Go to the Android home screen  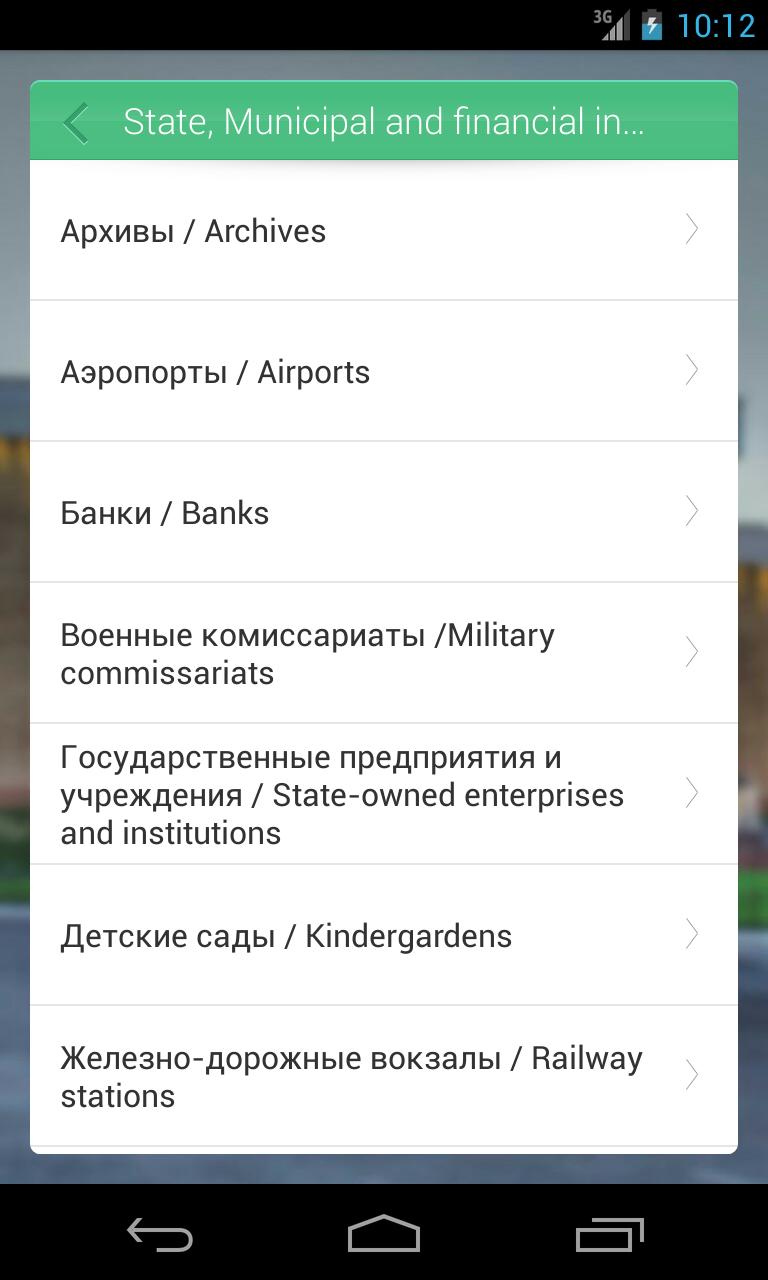point(384,1234)
